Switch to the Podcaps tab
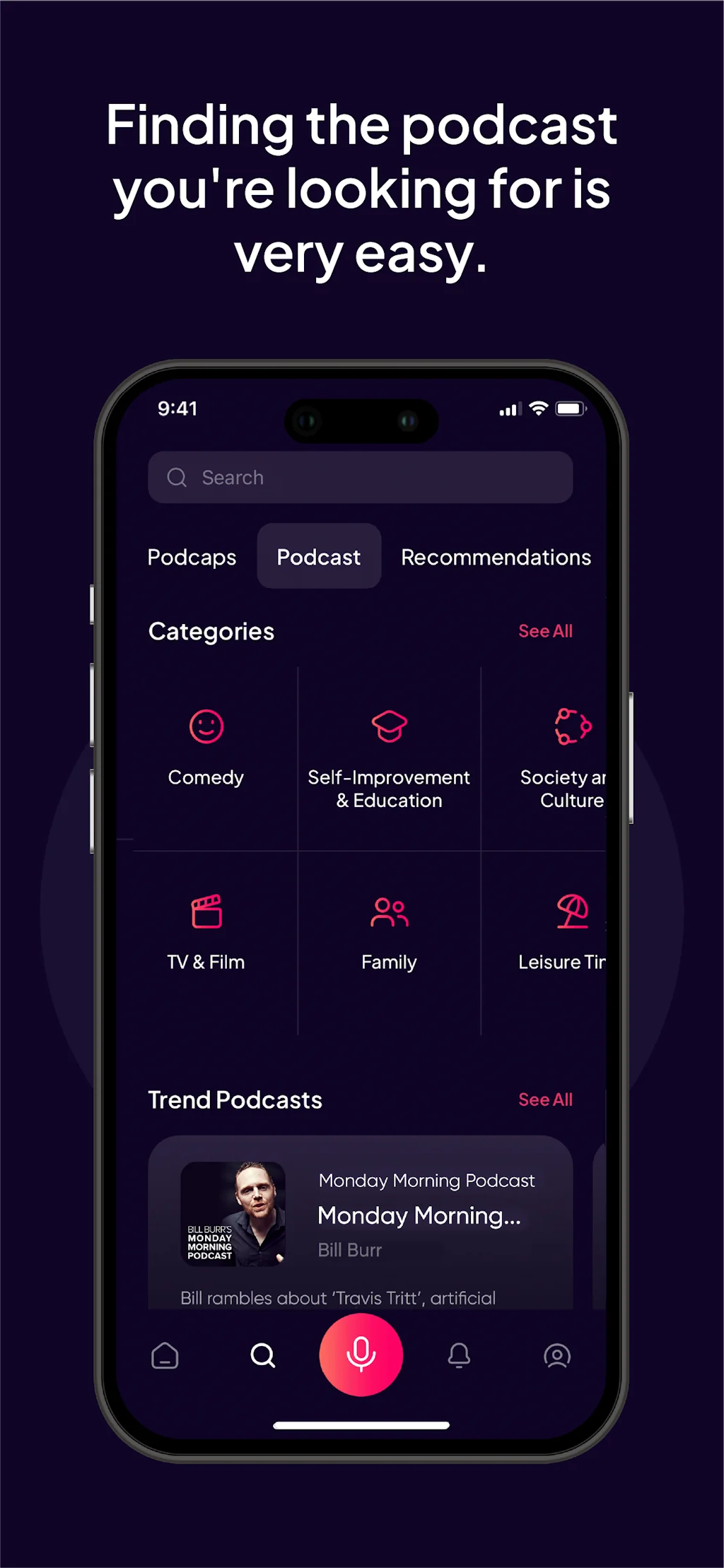 tap(192, 557)
